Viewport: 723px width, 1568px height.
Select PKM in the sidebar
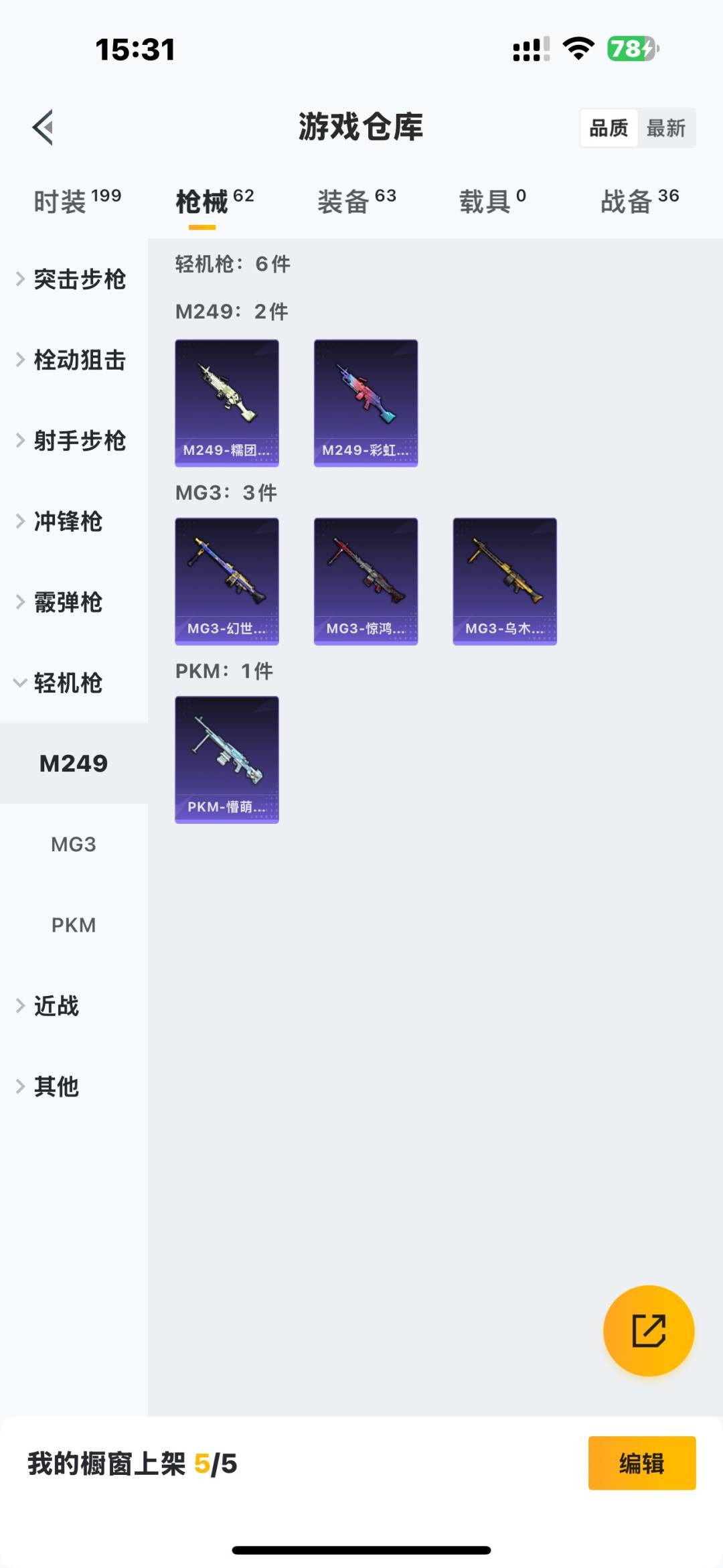[x=74, y=925]
